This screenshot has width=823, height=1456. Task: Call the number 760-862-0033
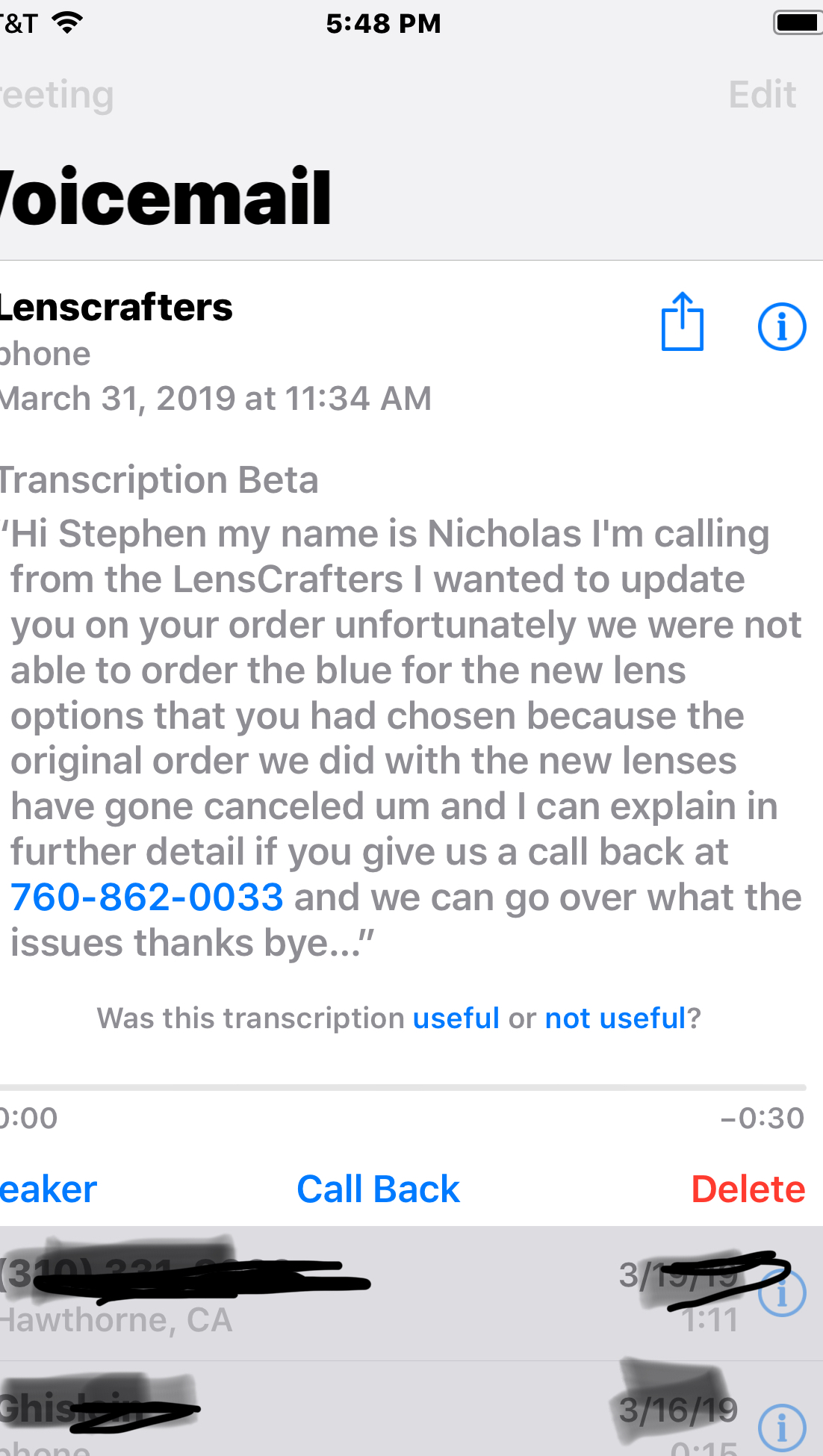click(147, 897)
